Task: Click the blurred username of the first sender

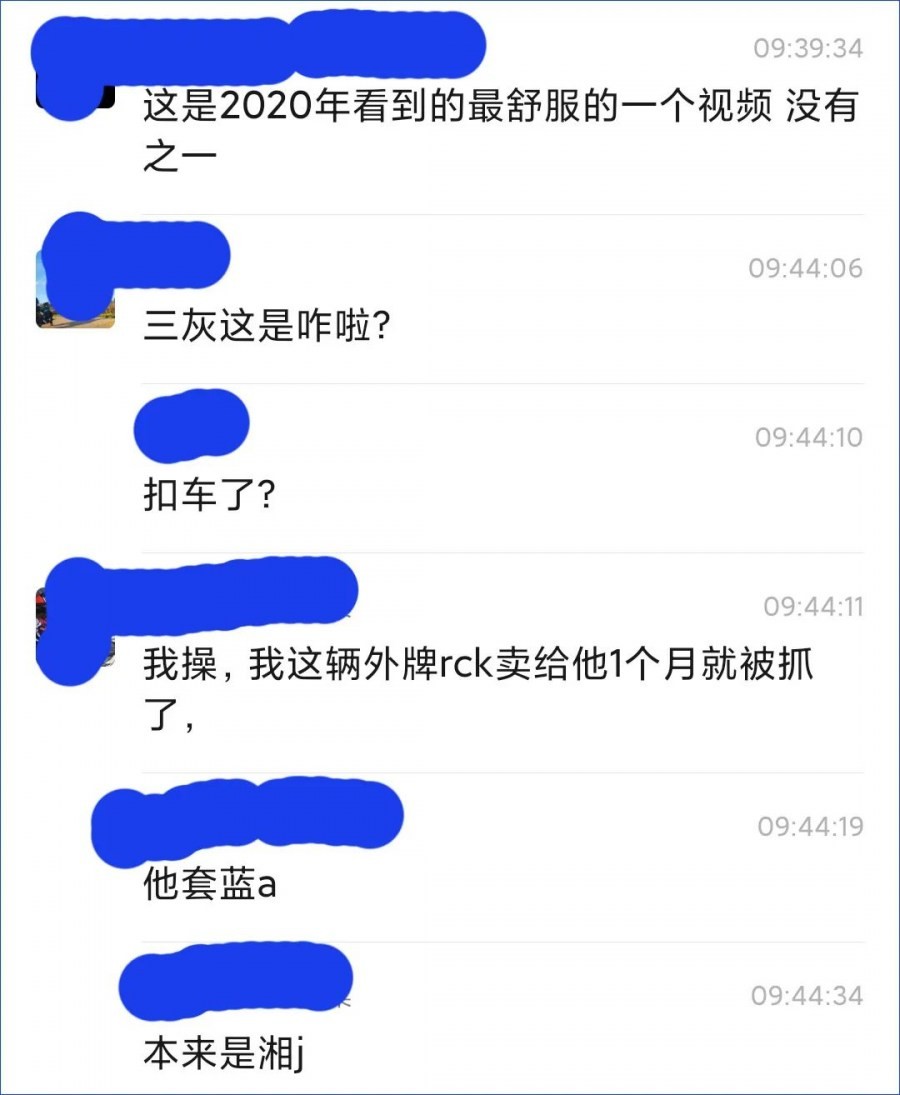Action: click(x=250, y=45)
